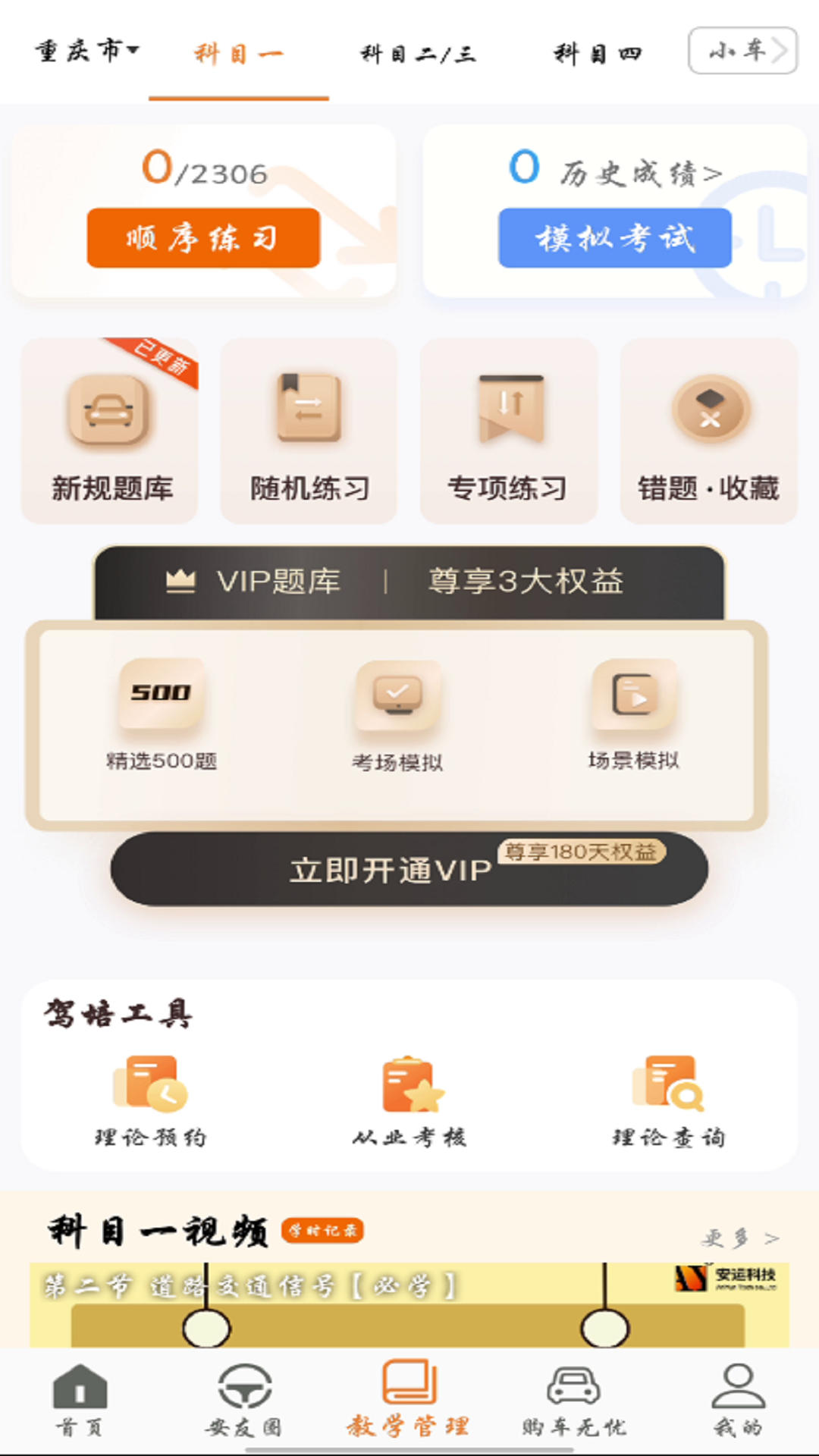Switch to the 科目二/三 tab

(x=418, y=54)
